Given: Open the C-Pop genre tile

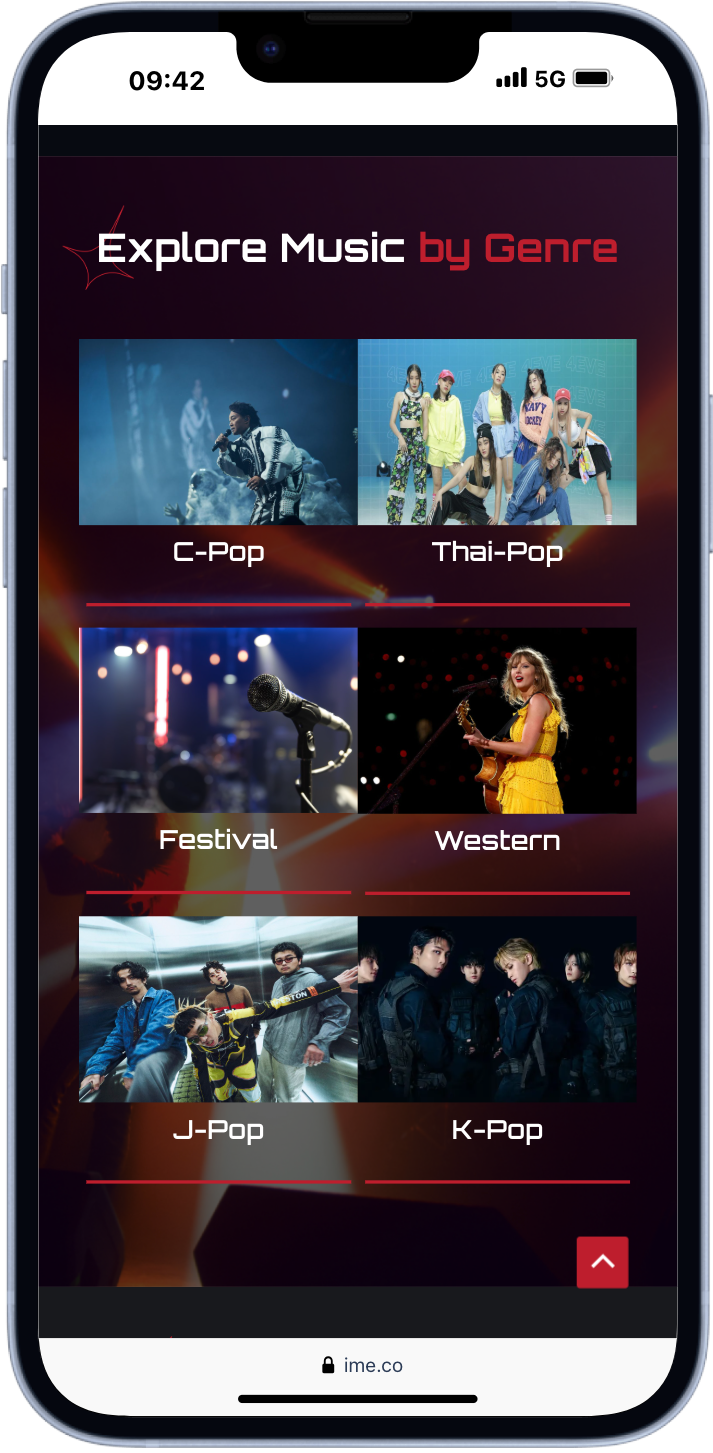Looking at the screenshot, I should tap(218, 472).
